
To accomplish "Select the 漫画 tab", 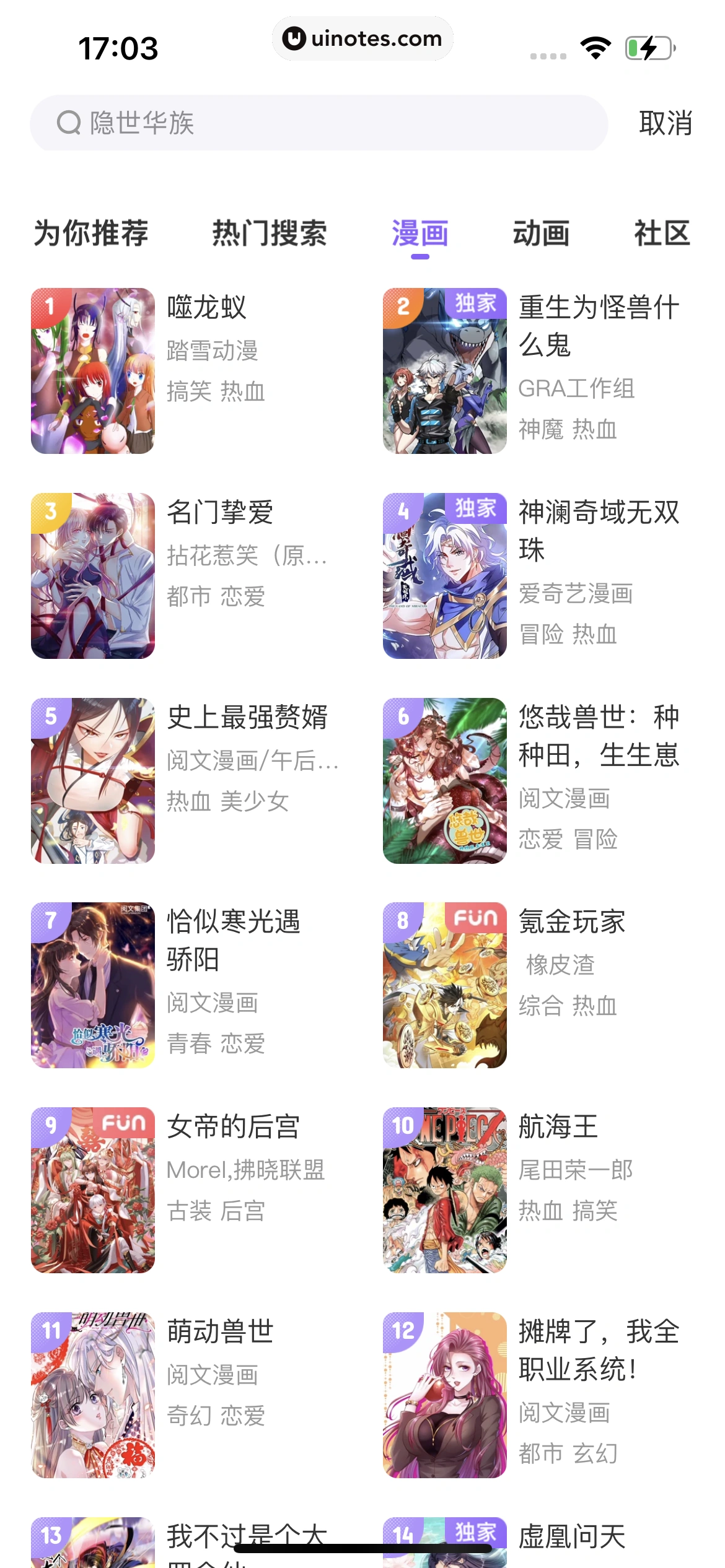I will coord(420,234).
